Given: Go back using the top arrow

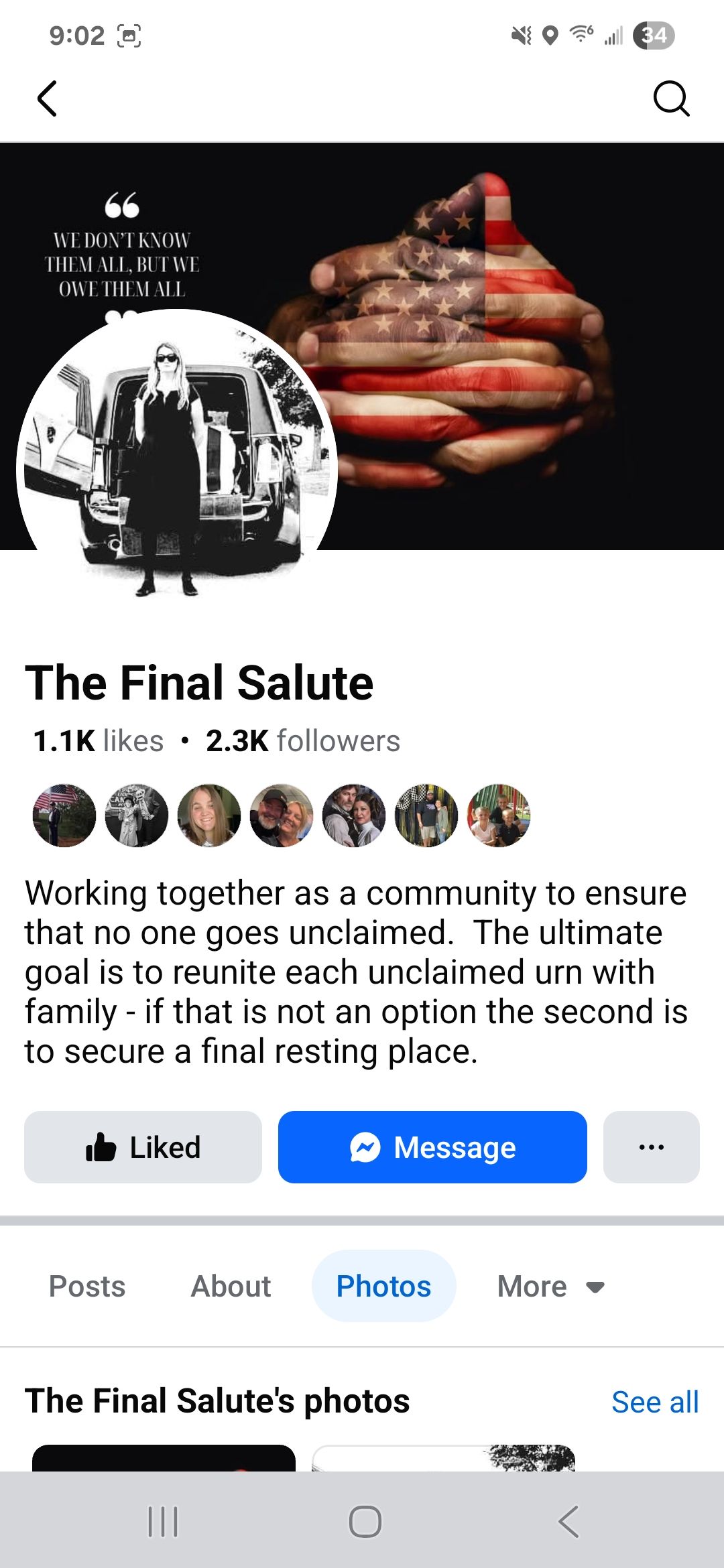Looking at the screenshot, I should click(47, 99).
